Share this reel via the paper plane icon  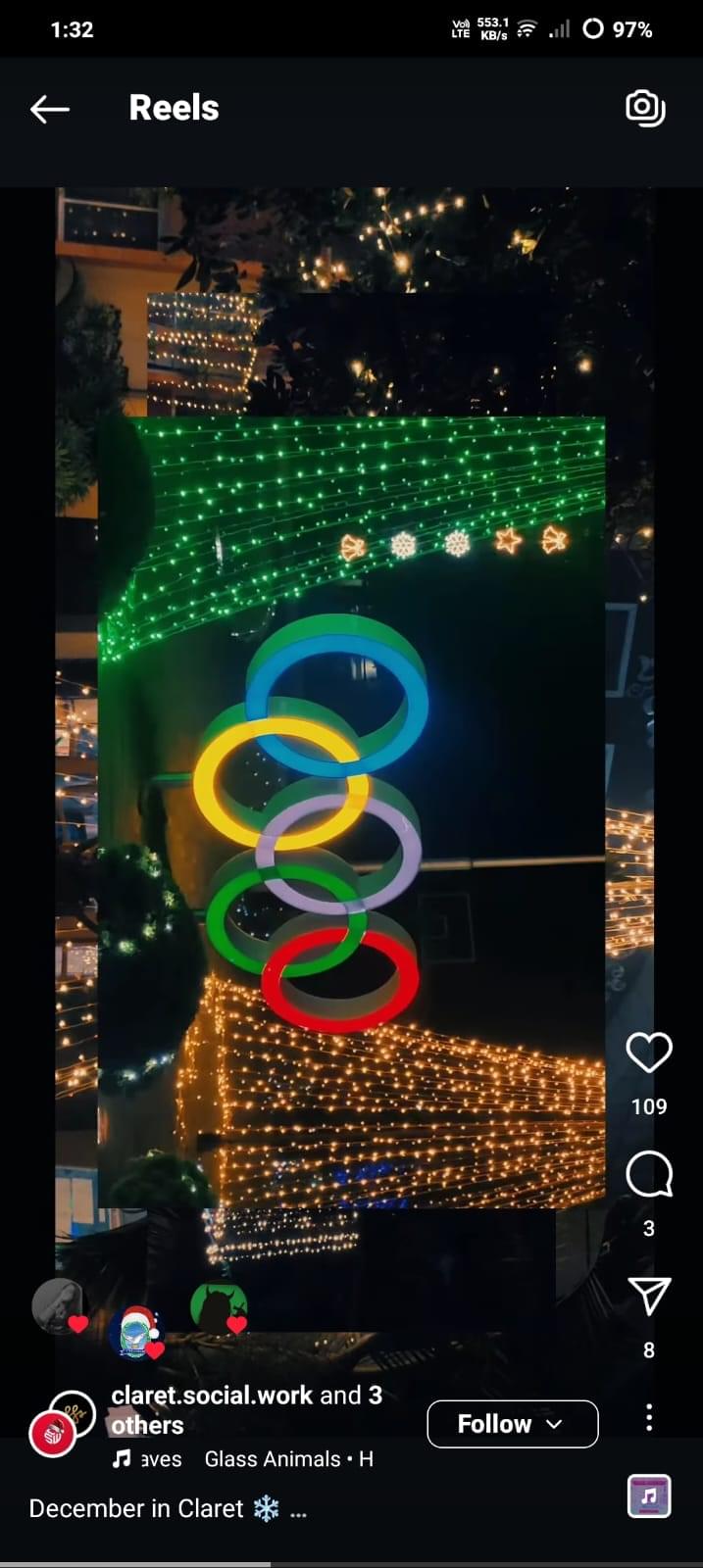click(648, 1296)
